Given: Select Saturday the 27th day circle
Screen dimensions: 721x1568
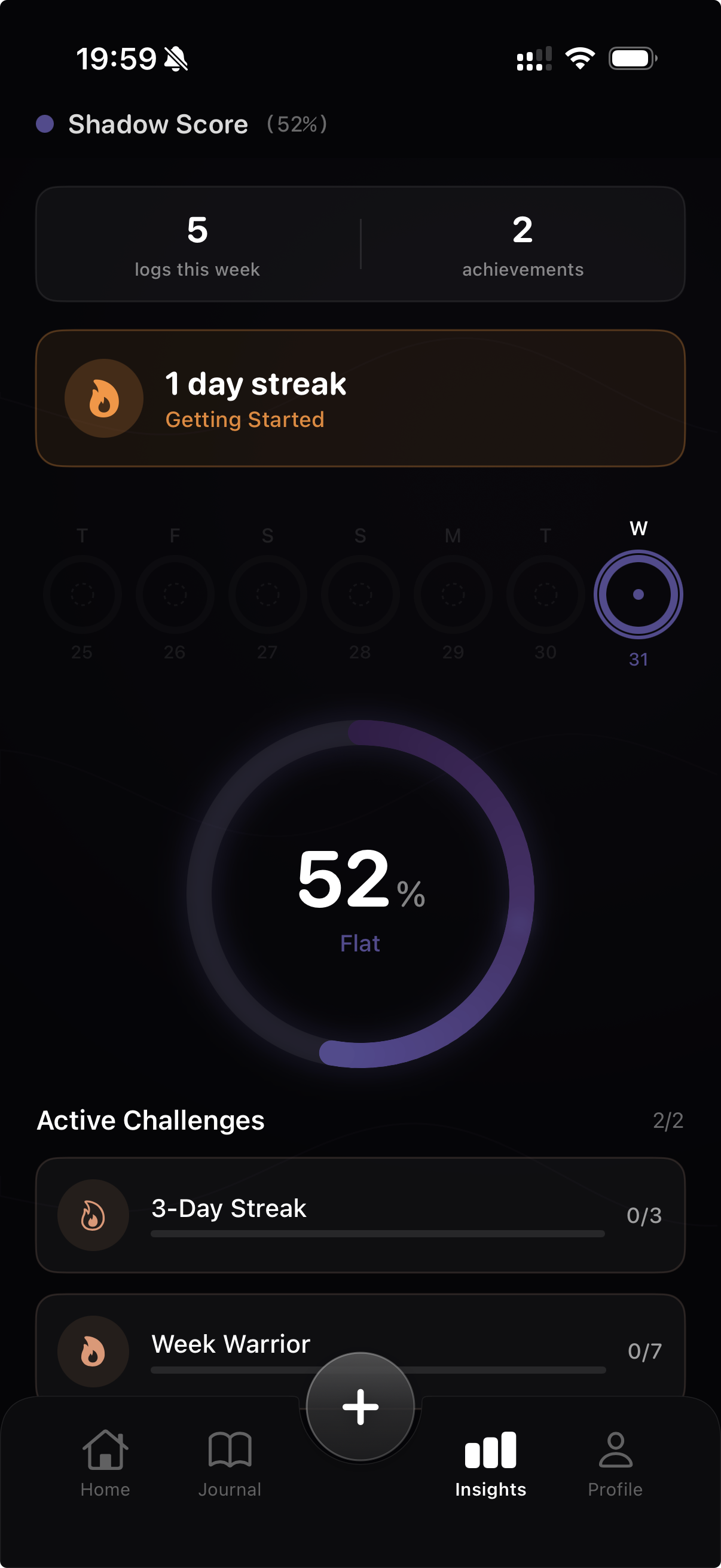Looking at the screenshot, I should point(268,594).
